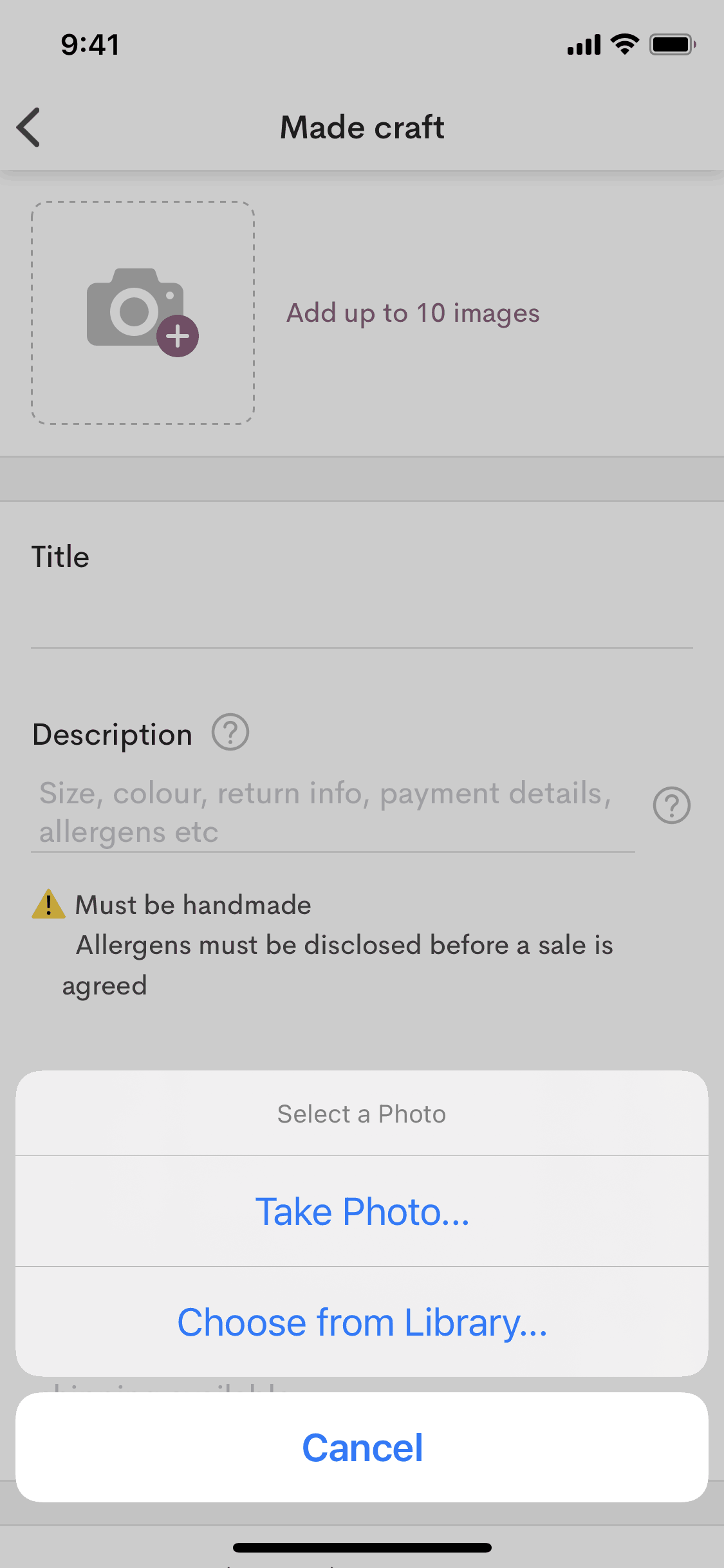Cancel the photo selection sheet

(x=362, y=1448)
